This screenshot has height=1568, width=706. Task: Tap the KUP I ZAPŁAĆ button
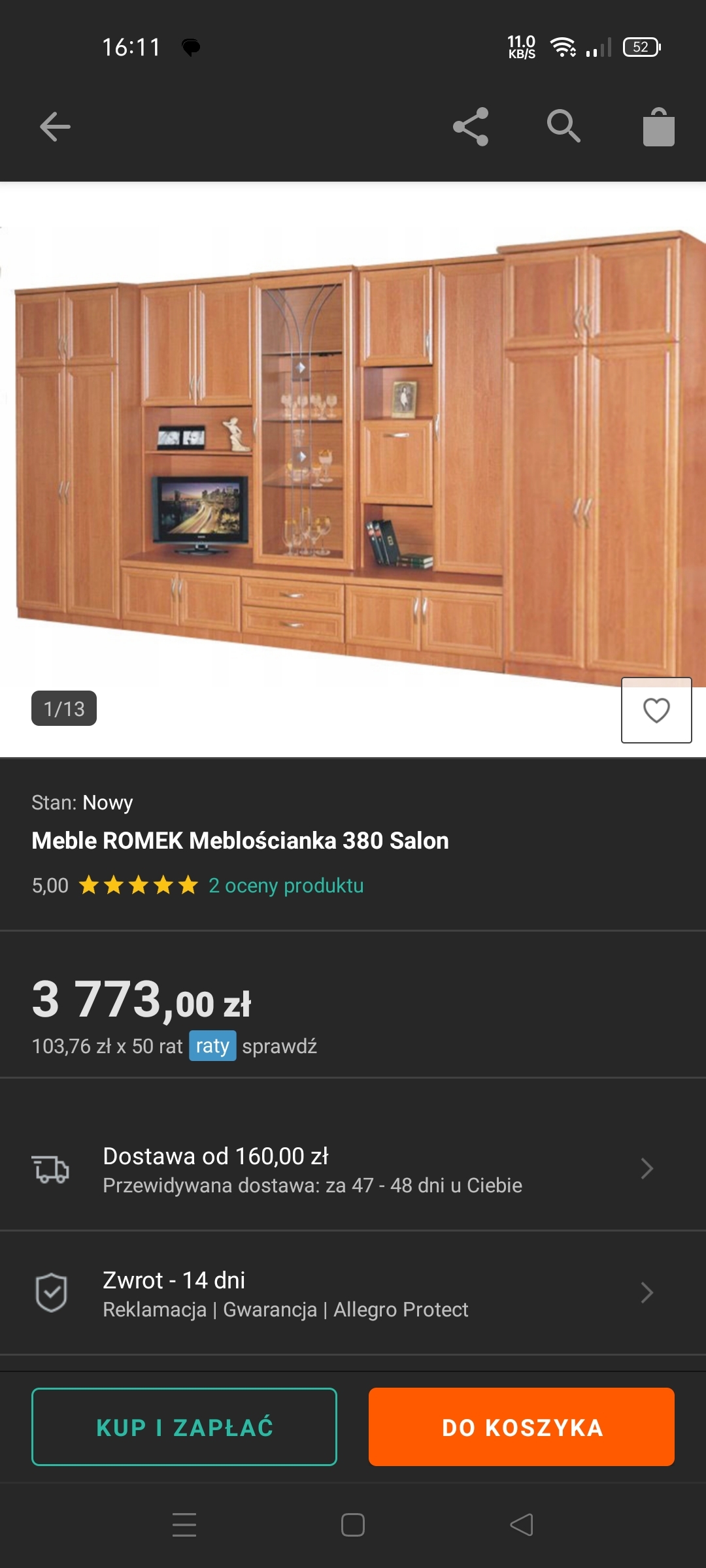click(184, 1427)
